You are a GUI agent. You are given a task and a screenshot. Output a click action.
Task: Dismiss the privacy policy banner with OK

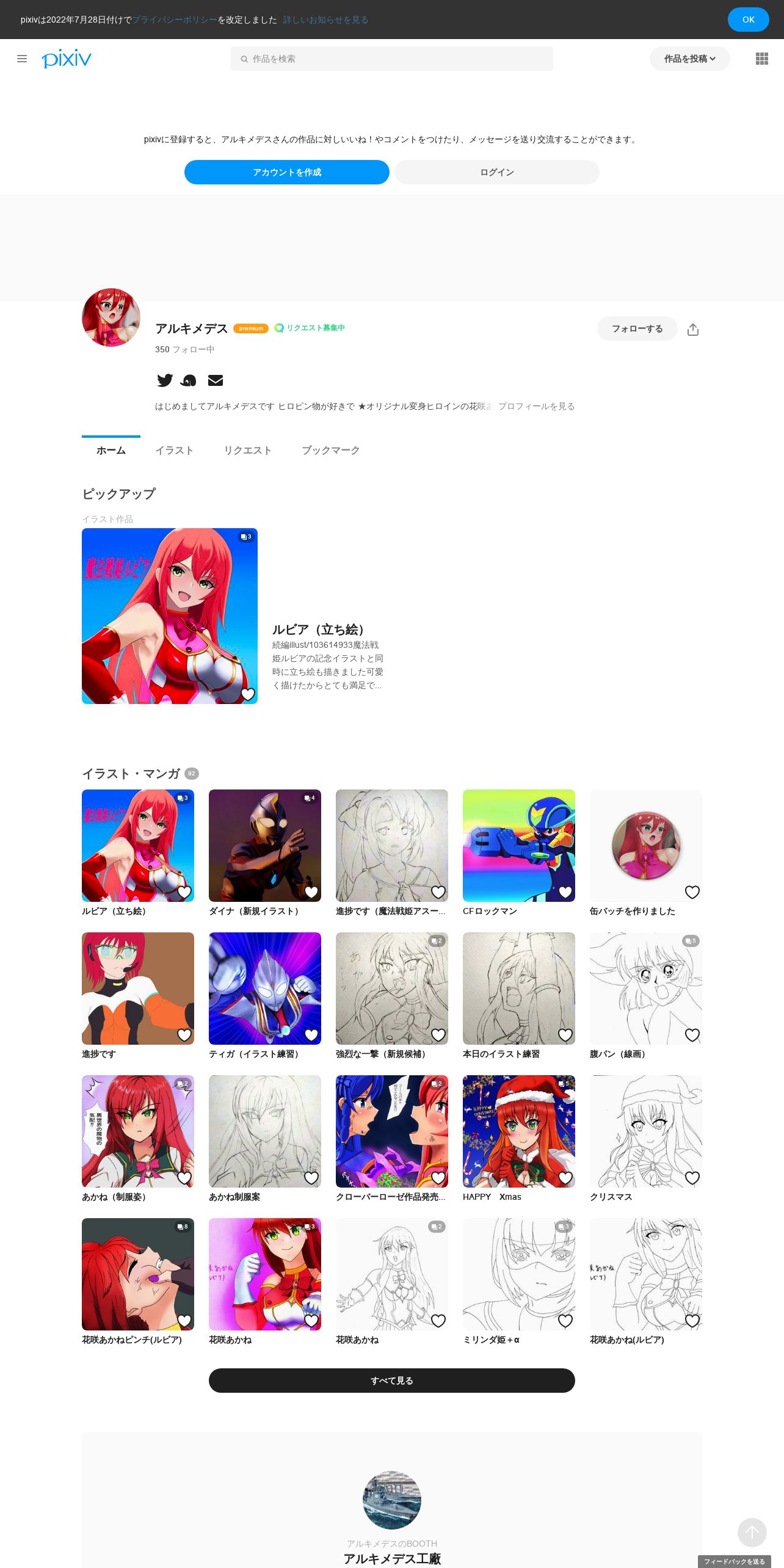coord(748,20)
